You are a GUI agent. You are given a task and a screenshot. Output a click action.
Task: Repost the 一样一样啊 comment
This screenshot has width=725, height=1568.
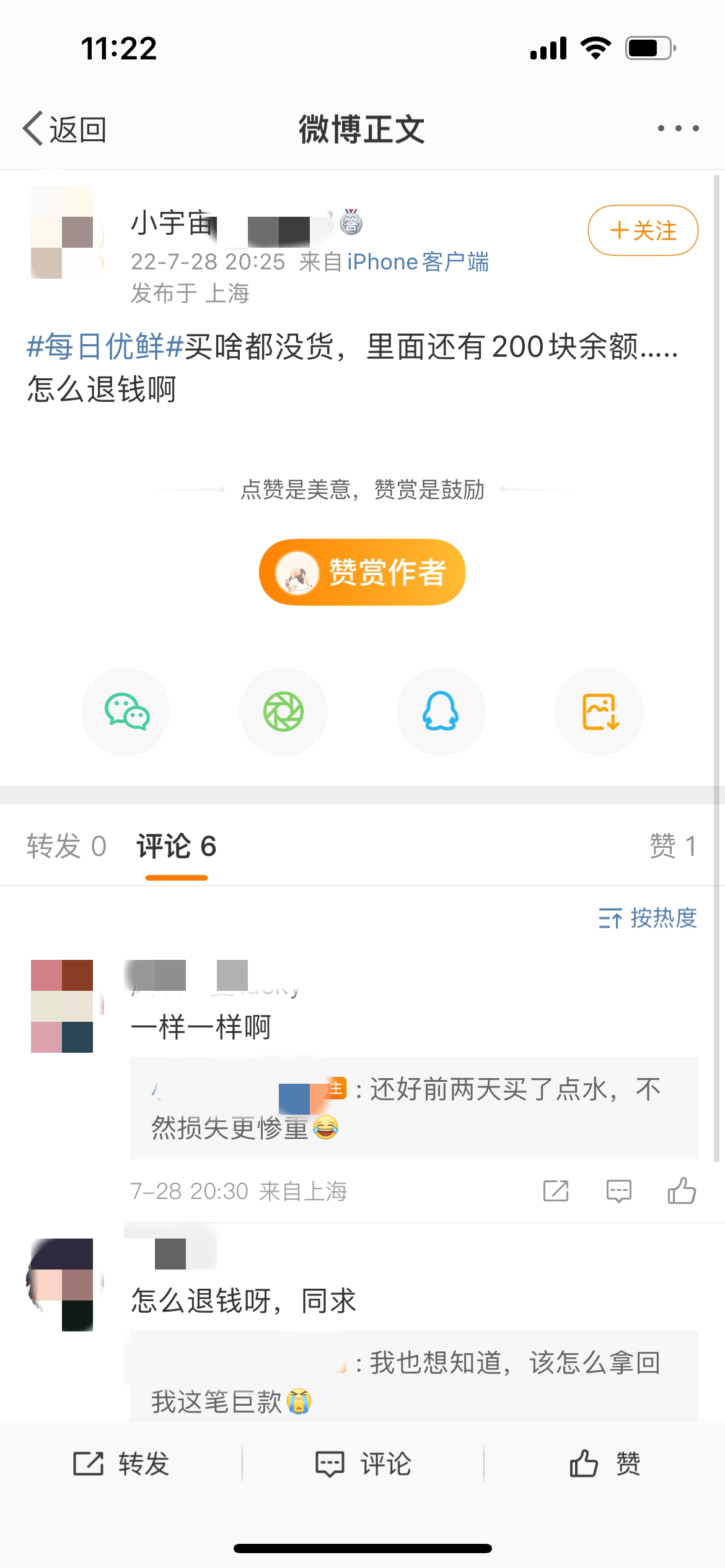(x=555, y=1191)
